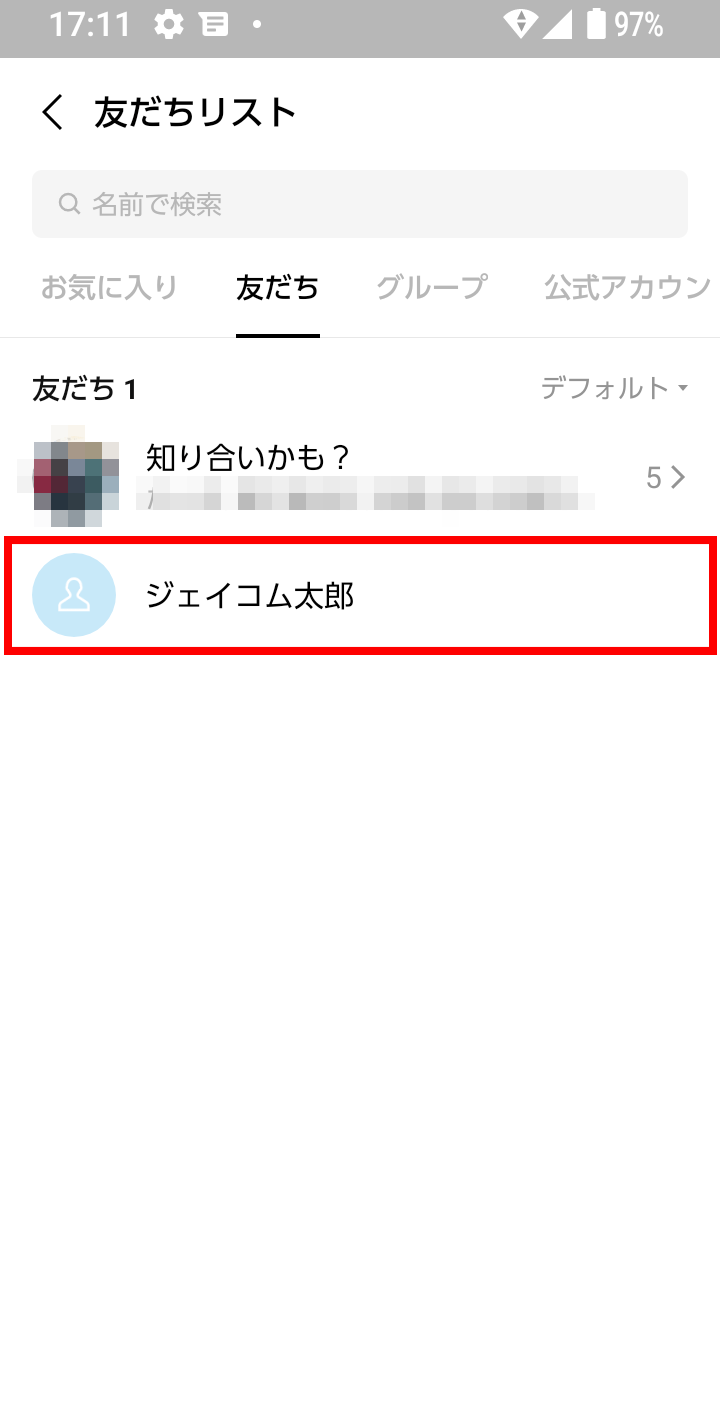
Task: Open the friend ジェイコム太郎
Action: [360, 595]
